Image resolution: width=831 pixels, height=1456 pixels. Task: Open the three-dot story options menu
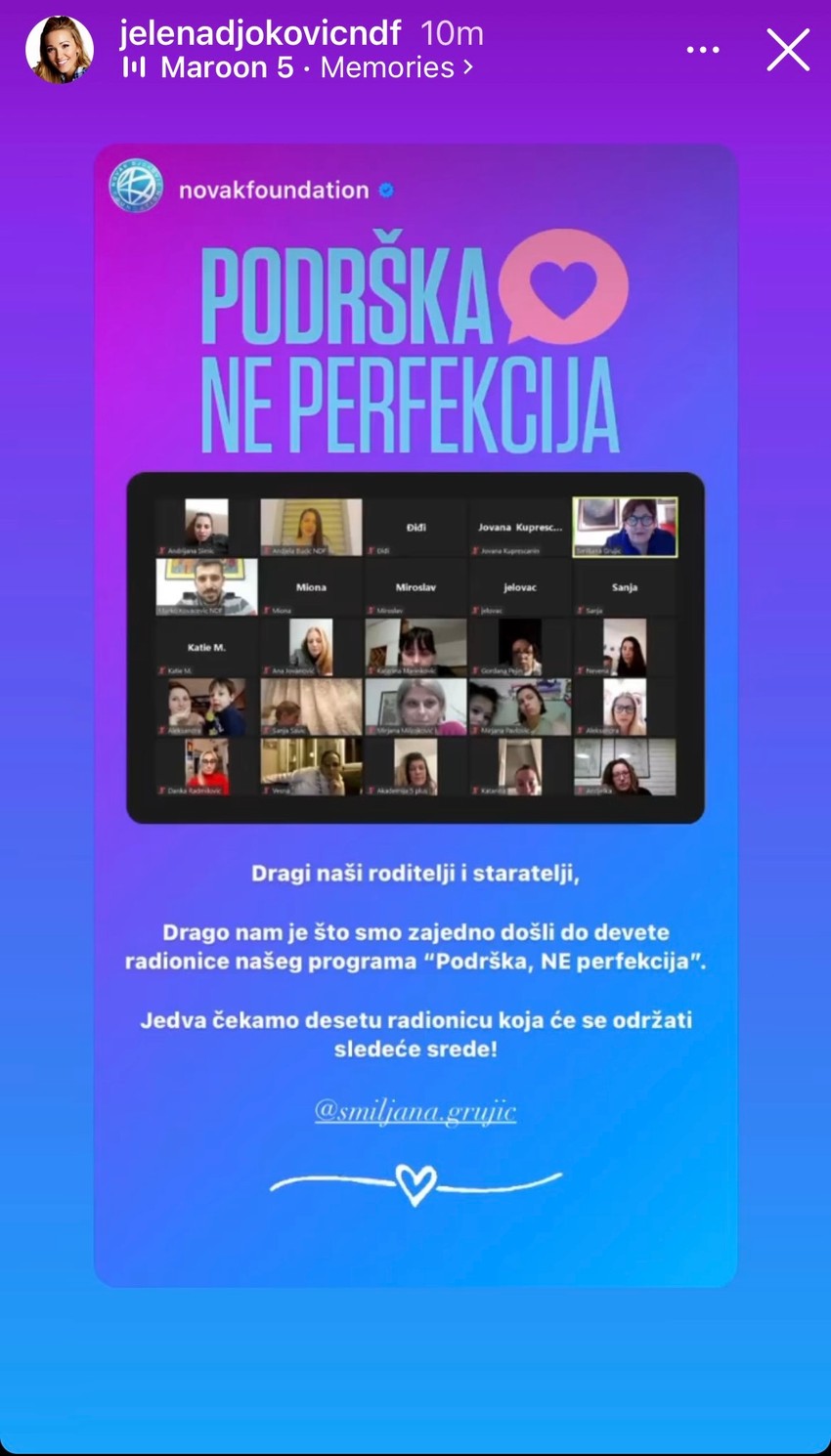pyautogui.click(x=703, y=50)
